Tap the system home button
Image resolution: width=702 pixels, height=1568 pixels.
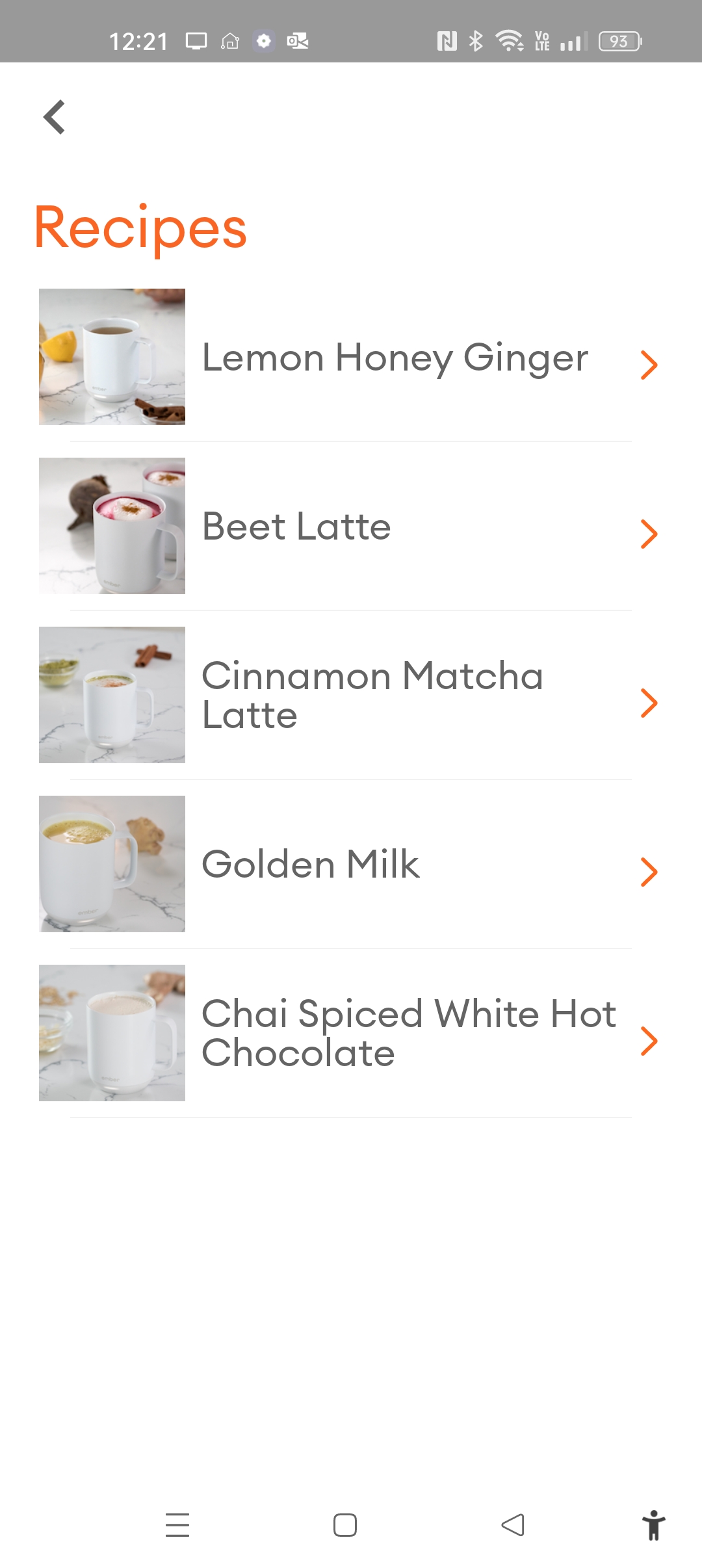click(345, 1525)
